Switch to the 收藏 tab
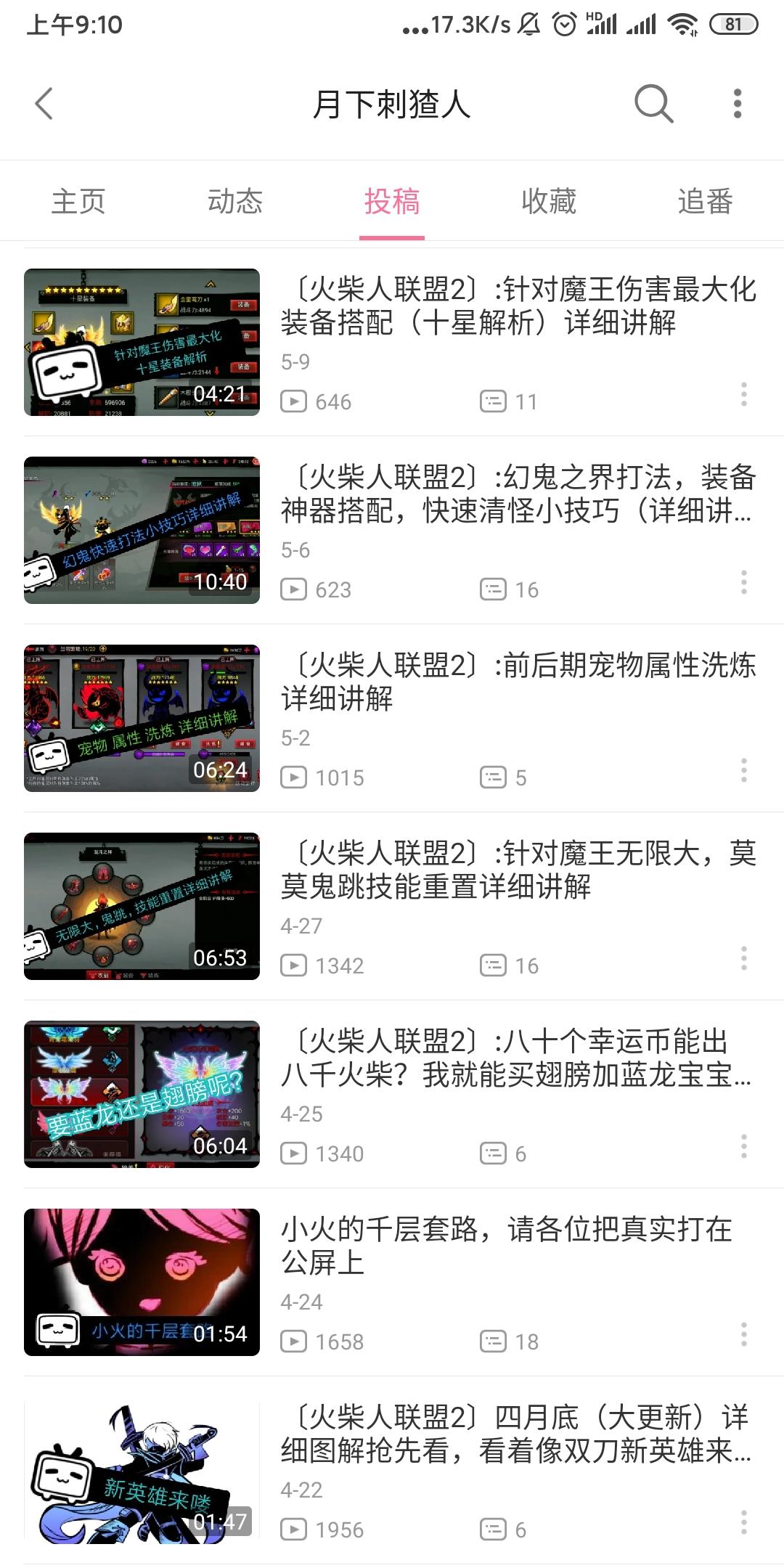The width and height of the screenshot is (784, 1568). 549,201
